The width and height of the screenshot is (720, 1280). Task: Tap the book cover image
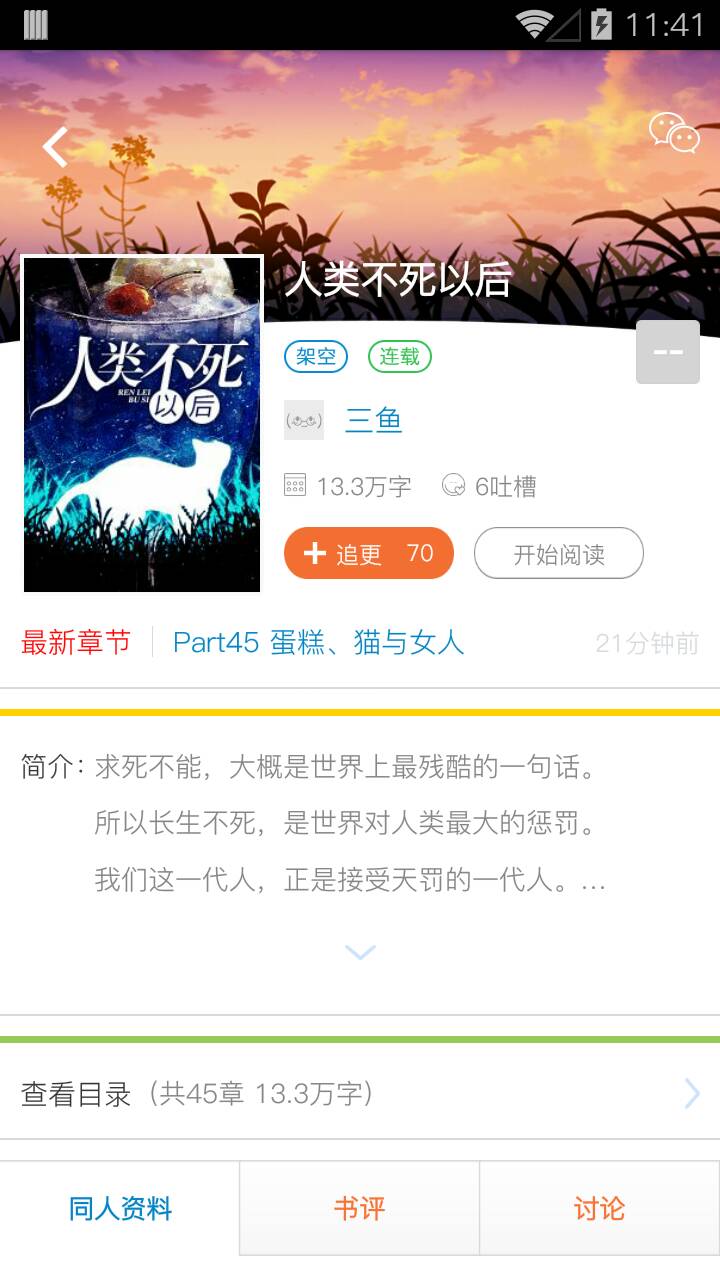coord(142,424)
